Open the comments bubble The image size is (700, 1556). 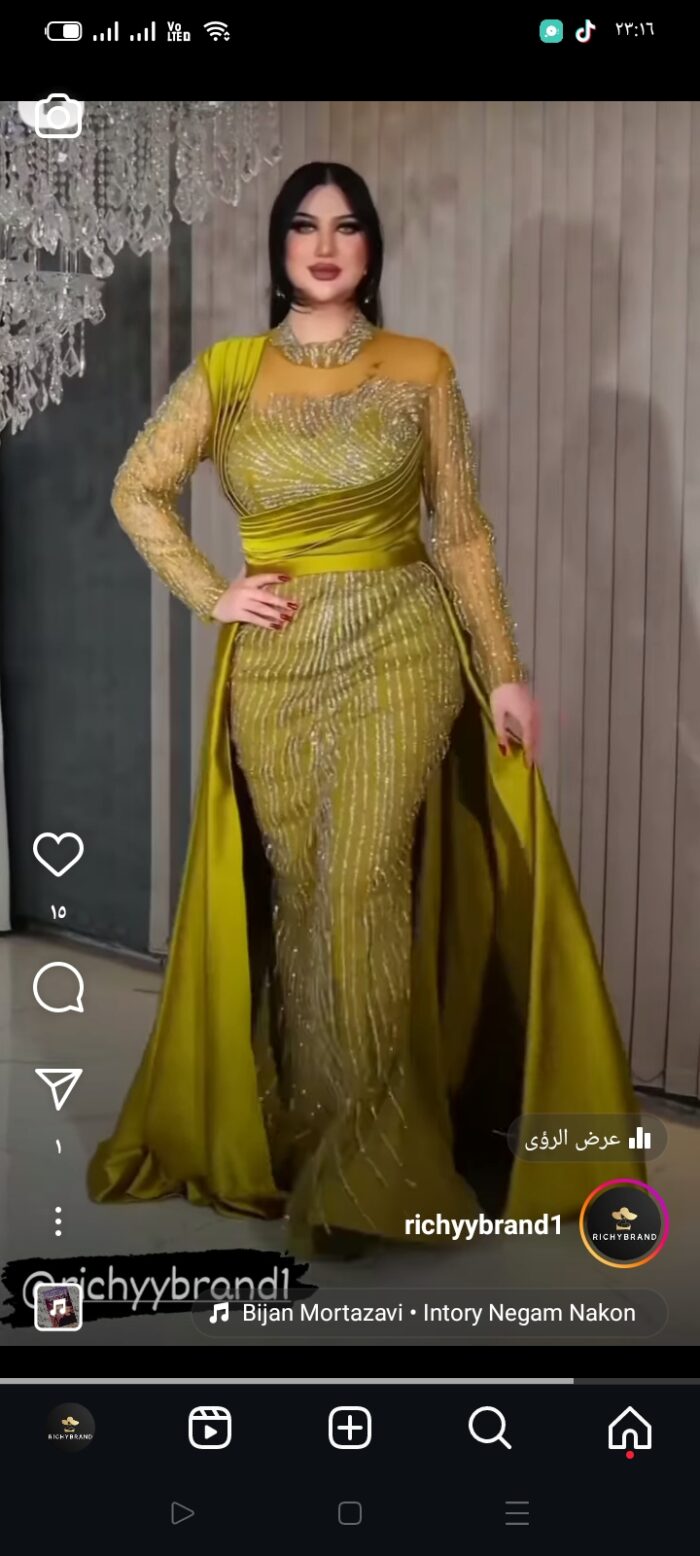(x=58, y=988)
